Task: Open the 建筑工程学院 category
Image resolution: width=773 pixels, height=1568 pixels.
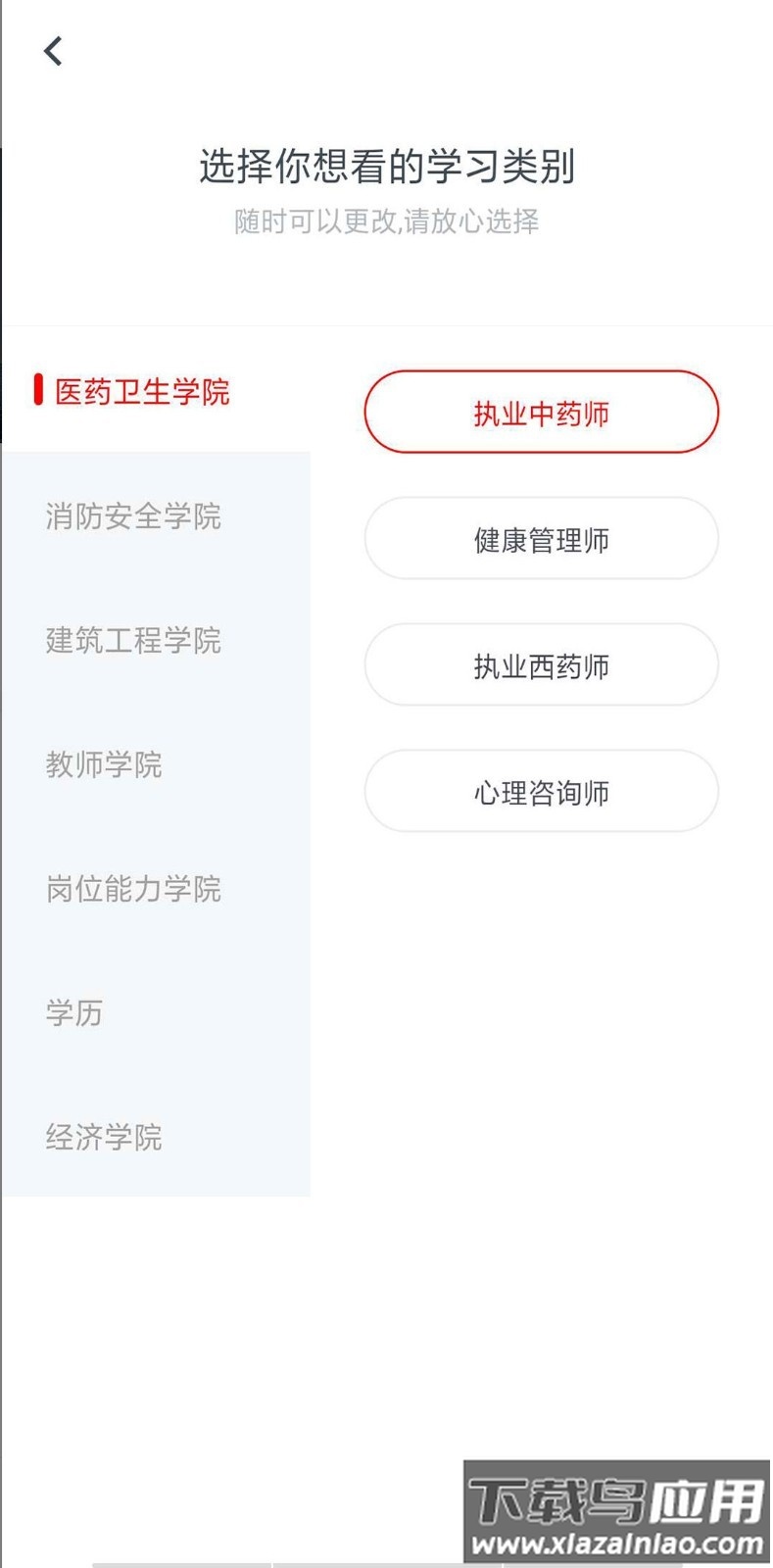Action: [134, 642]
